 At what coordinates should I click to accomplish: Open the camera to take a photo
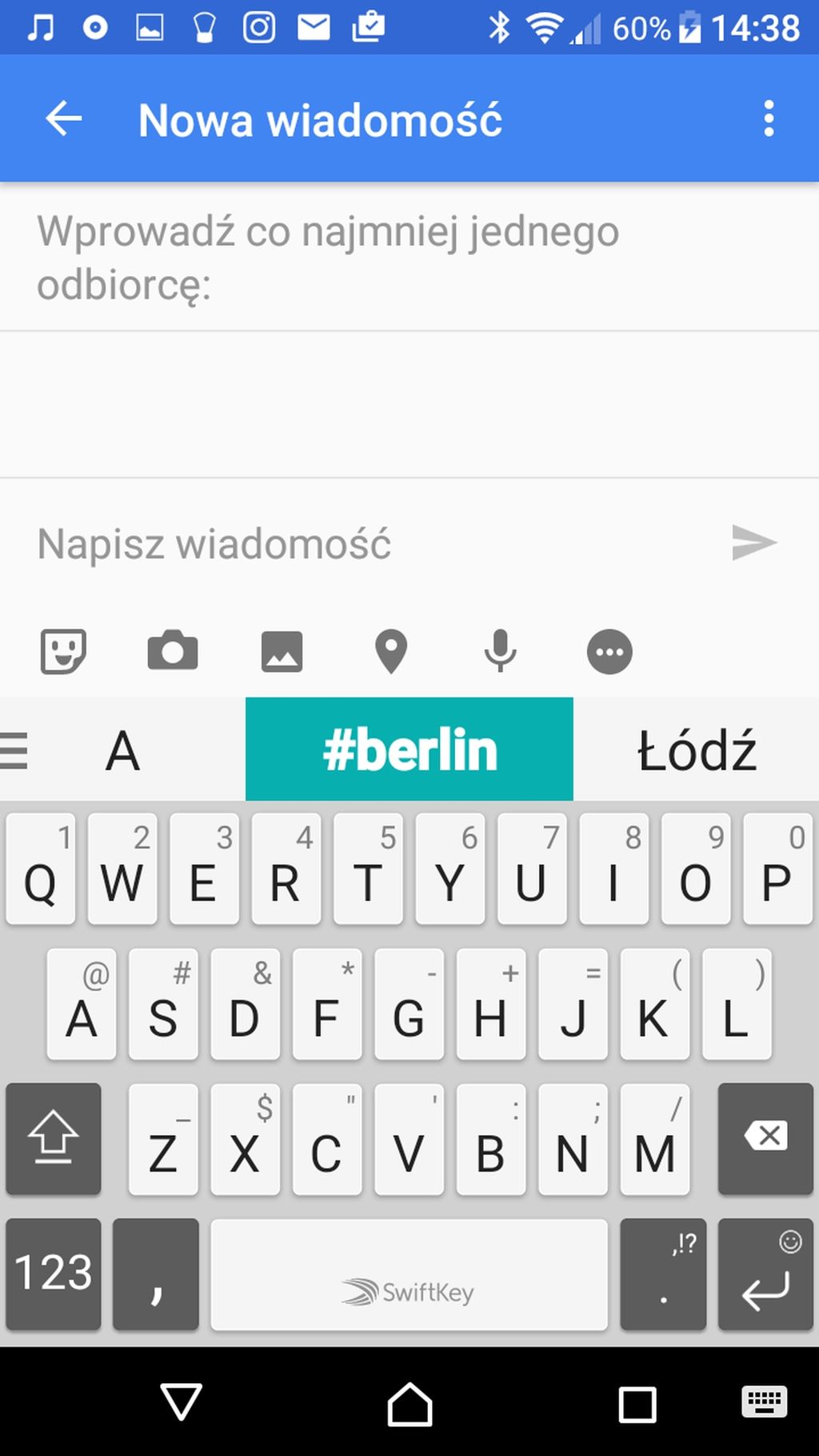pyautogui.click(x=173, y=651)
